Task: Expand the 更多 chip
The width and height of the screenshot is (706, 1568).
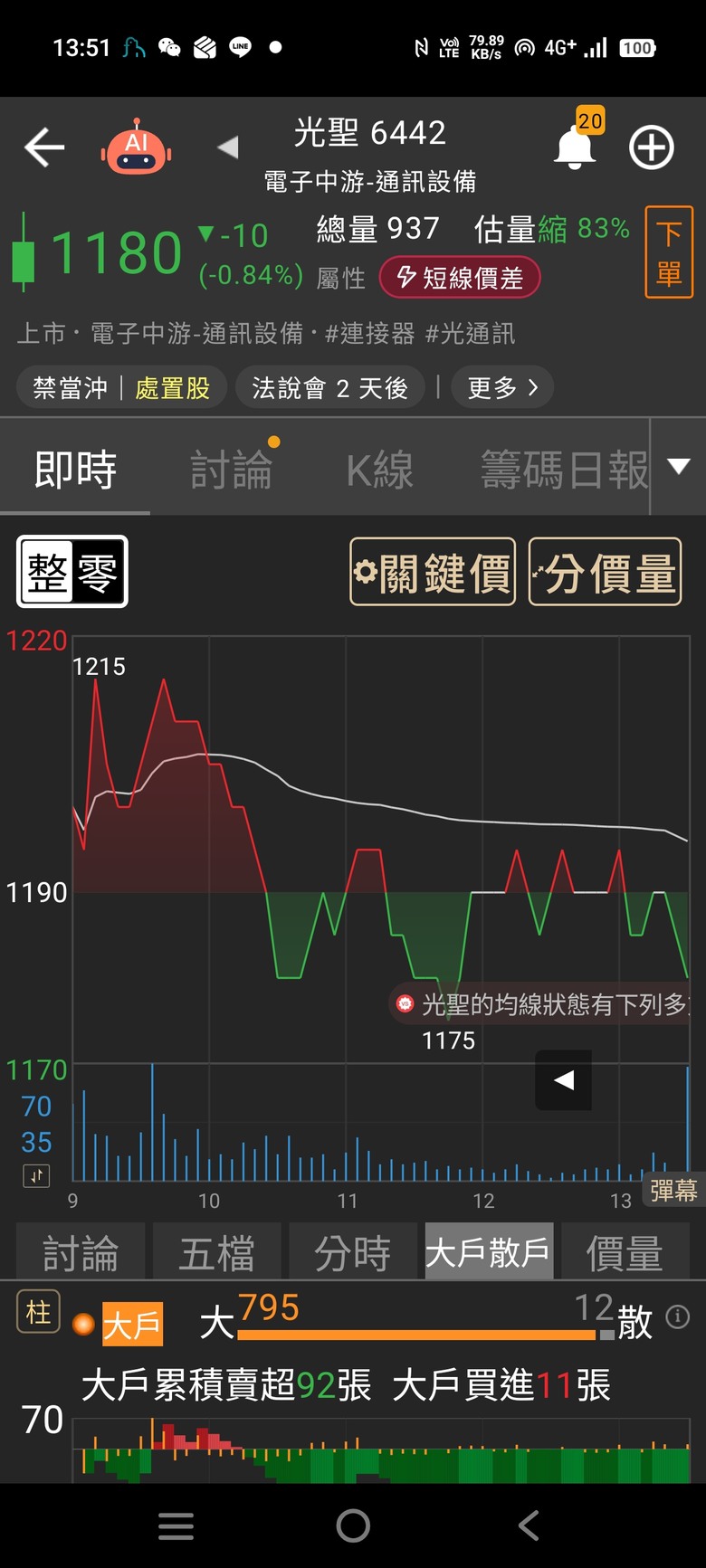Action: (502, 388)
